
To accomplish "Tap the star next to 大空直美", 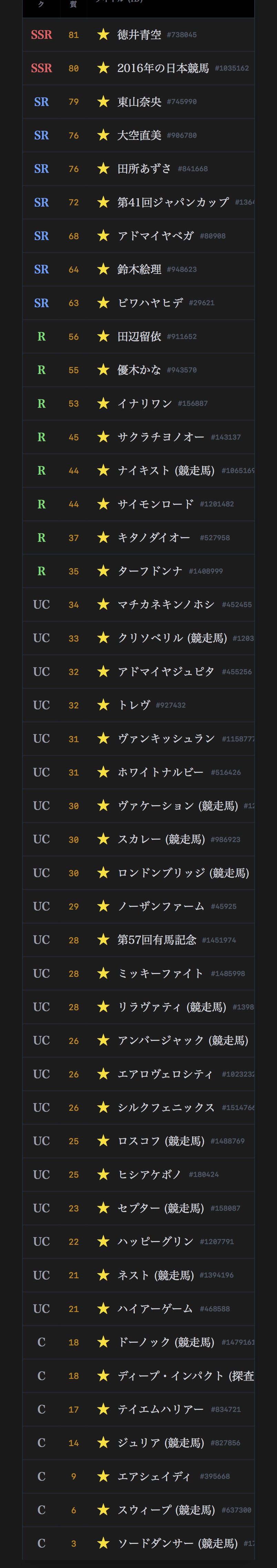I will click(x=103, y=135).
